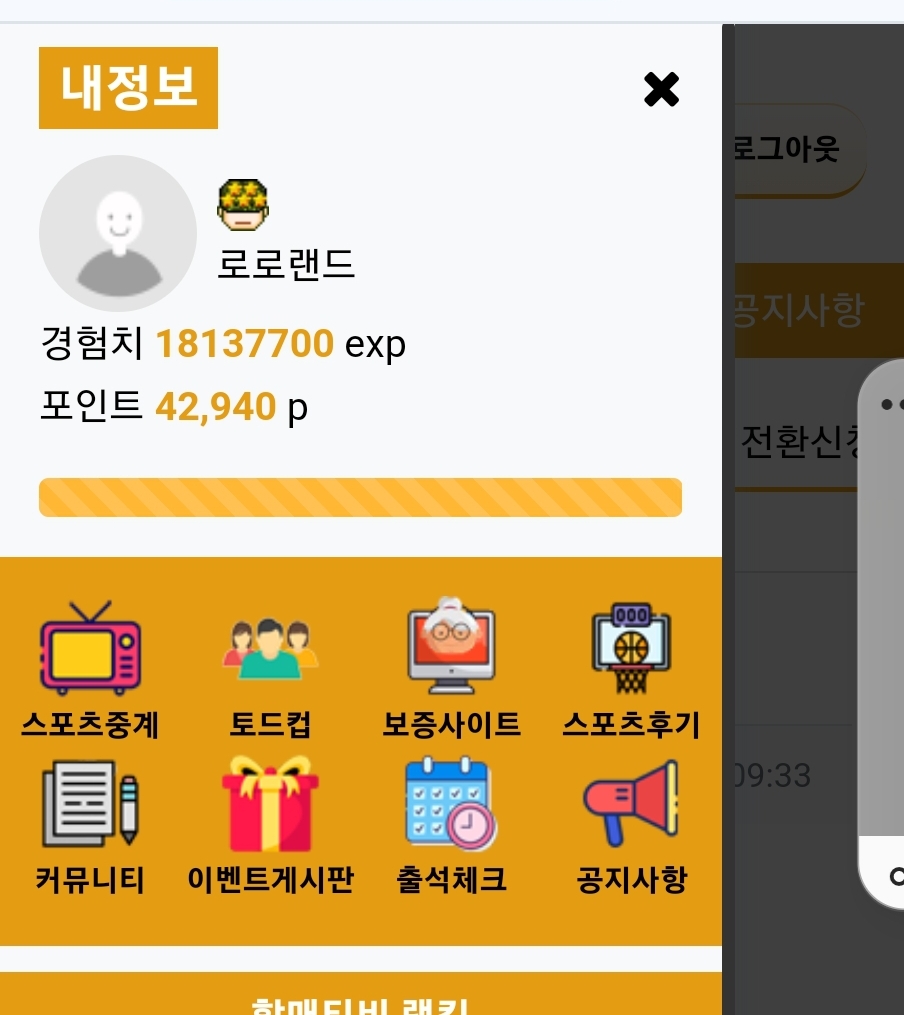Viewport: 904px width, 1015px height.
Task: Open 출석체크 attendance check
Action: tap(451, 825)
